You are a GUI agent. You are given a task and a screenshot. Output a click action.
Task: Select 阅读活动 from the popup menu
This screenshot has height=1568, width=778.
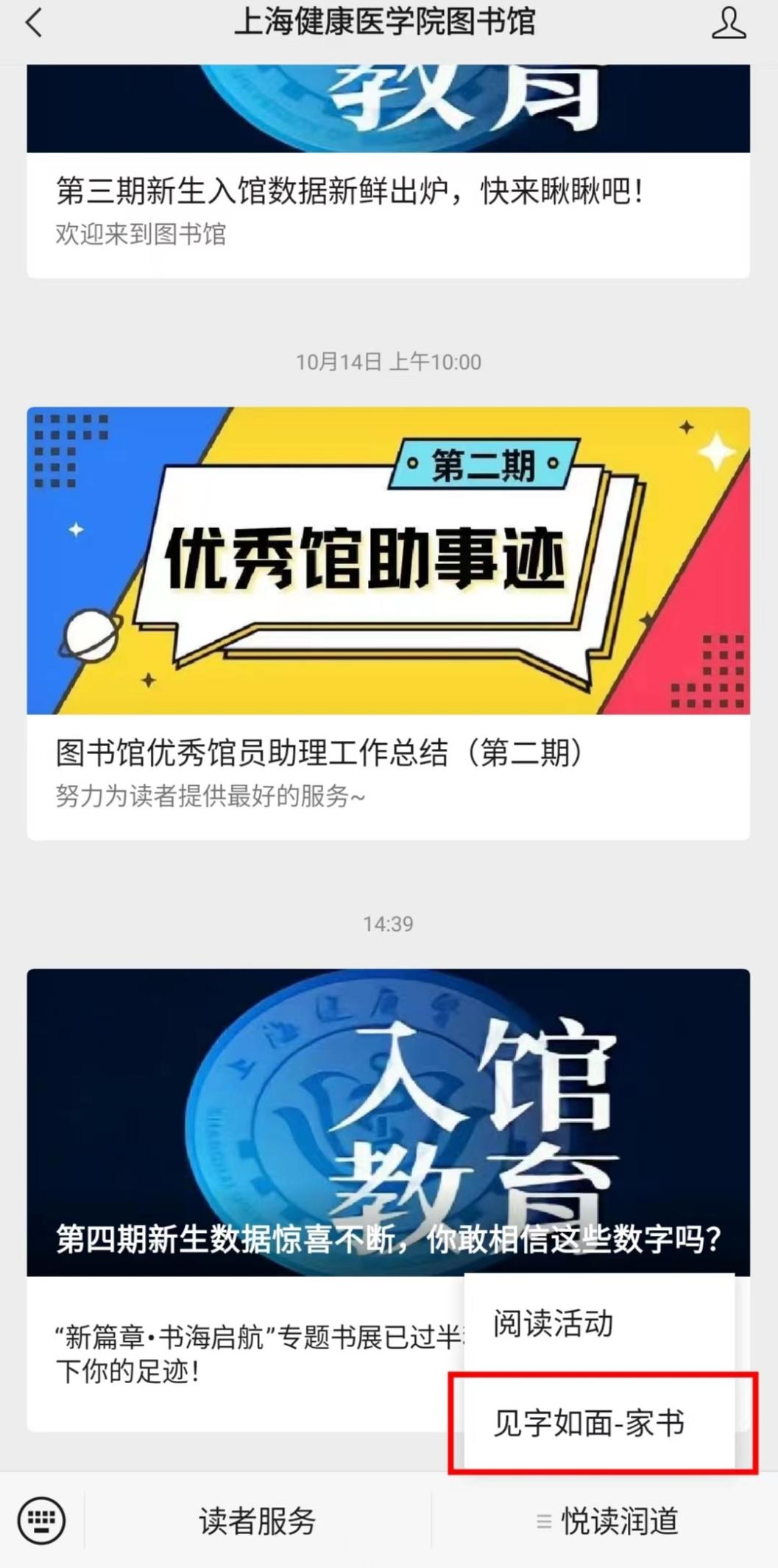pos(554,1323)
